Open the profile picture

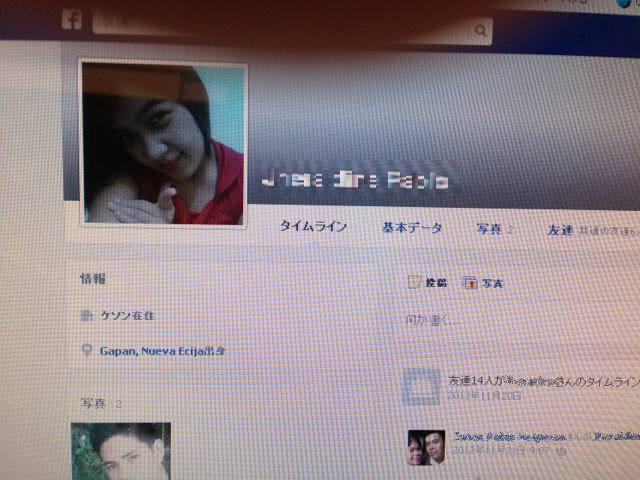[163, 145]
